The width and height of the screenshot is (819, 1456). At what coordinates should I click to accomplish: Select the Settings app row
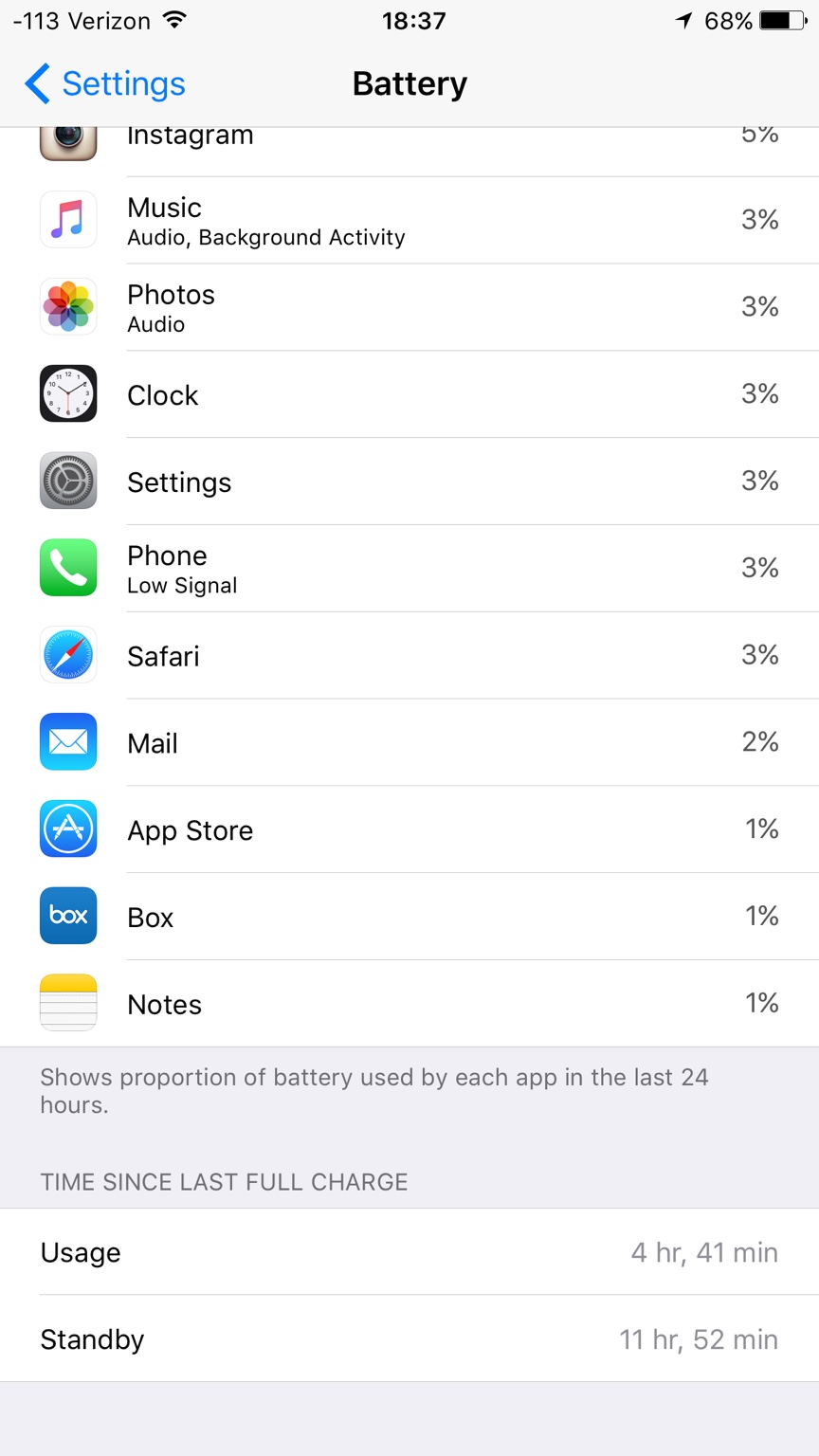[409, 482]
